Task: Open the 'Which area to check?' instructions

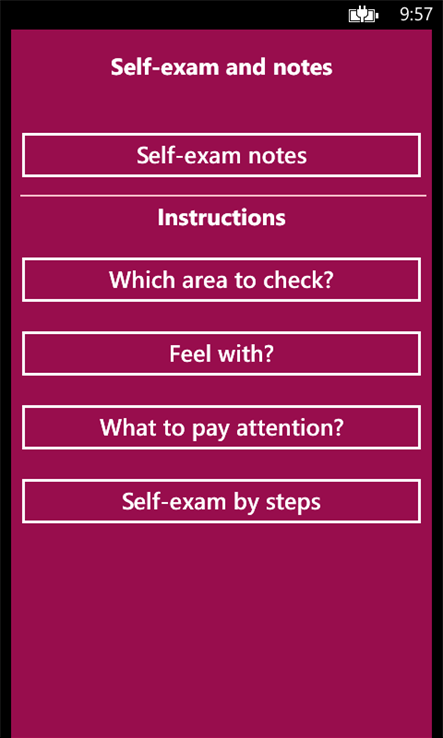Action: click(221, 280)
